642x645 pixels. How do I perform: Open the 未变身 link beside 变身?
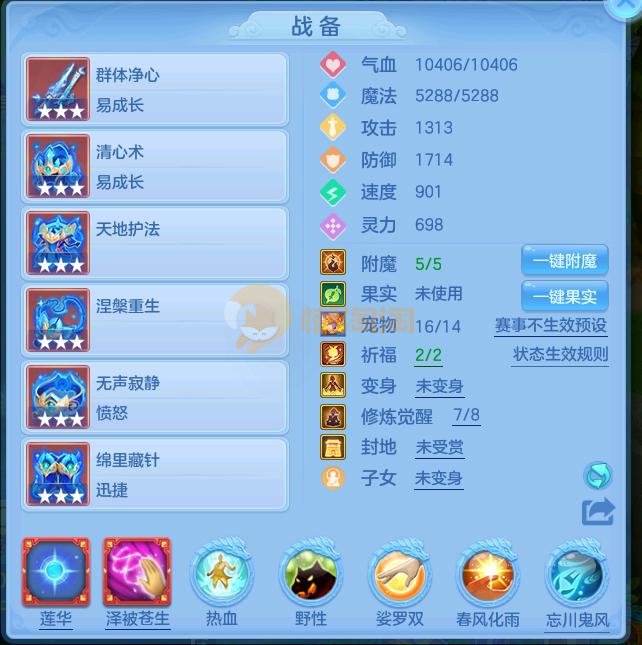click(x=439, y=387)
